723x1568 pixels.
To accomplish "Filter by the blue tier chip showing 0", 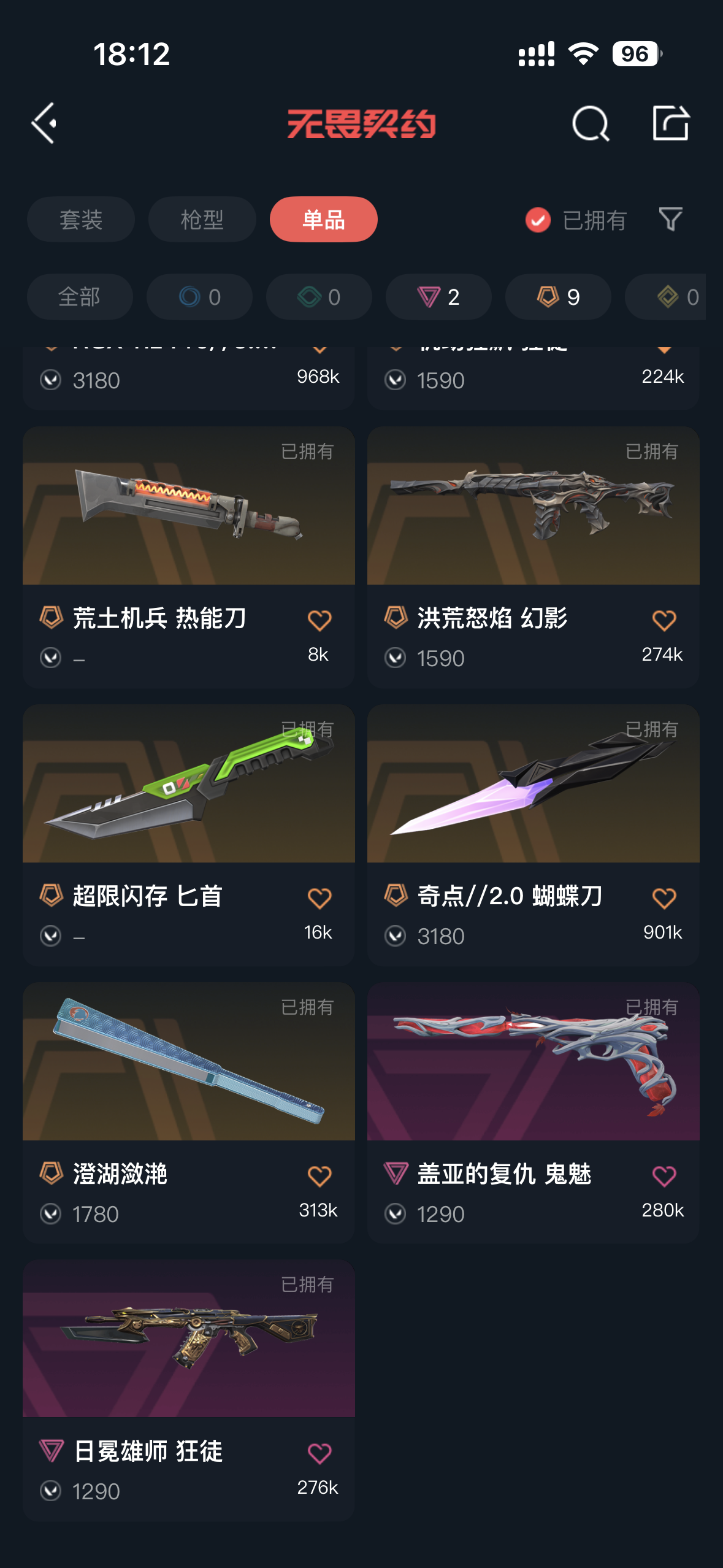I will click(x=199, y=297).
